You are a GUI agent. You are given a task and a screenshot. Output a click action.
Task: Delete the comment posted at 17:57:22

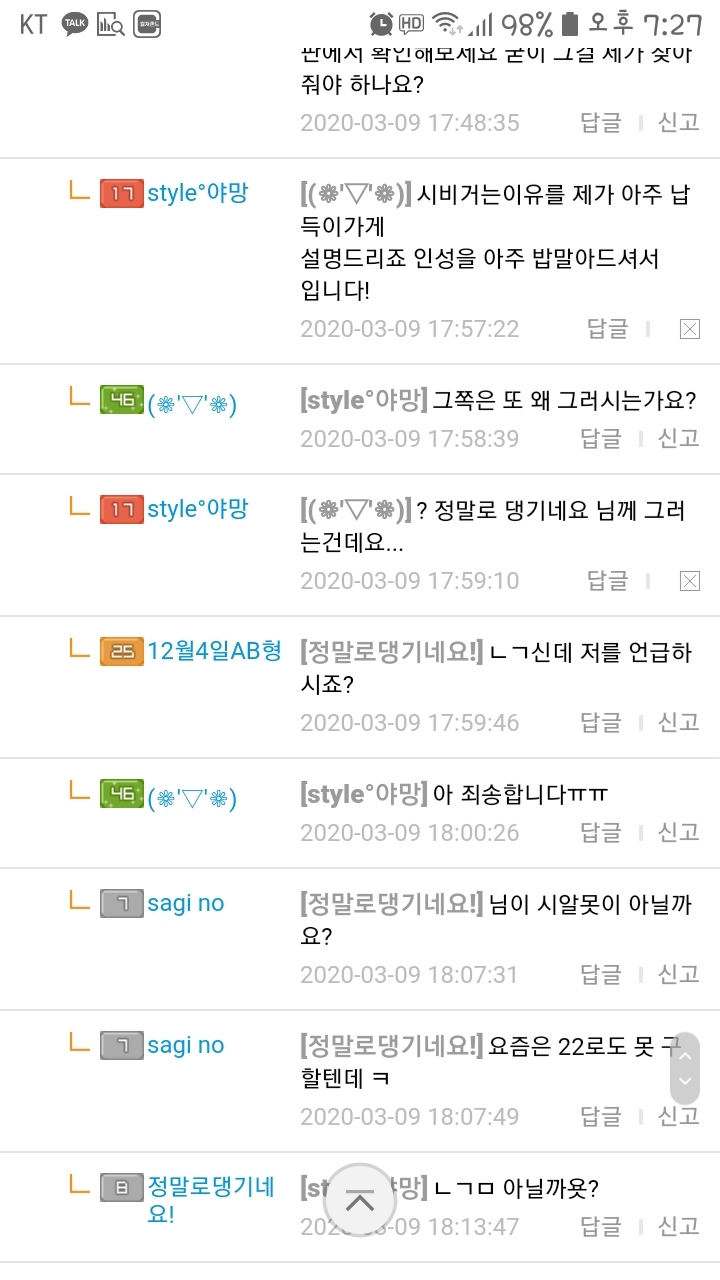tap(689, 329)
